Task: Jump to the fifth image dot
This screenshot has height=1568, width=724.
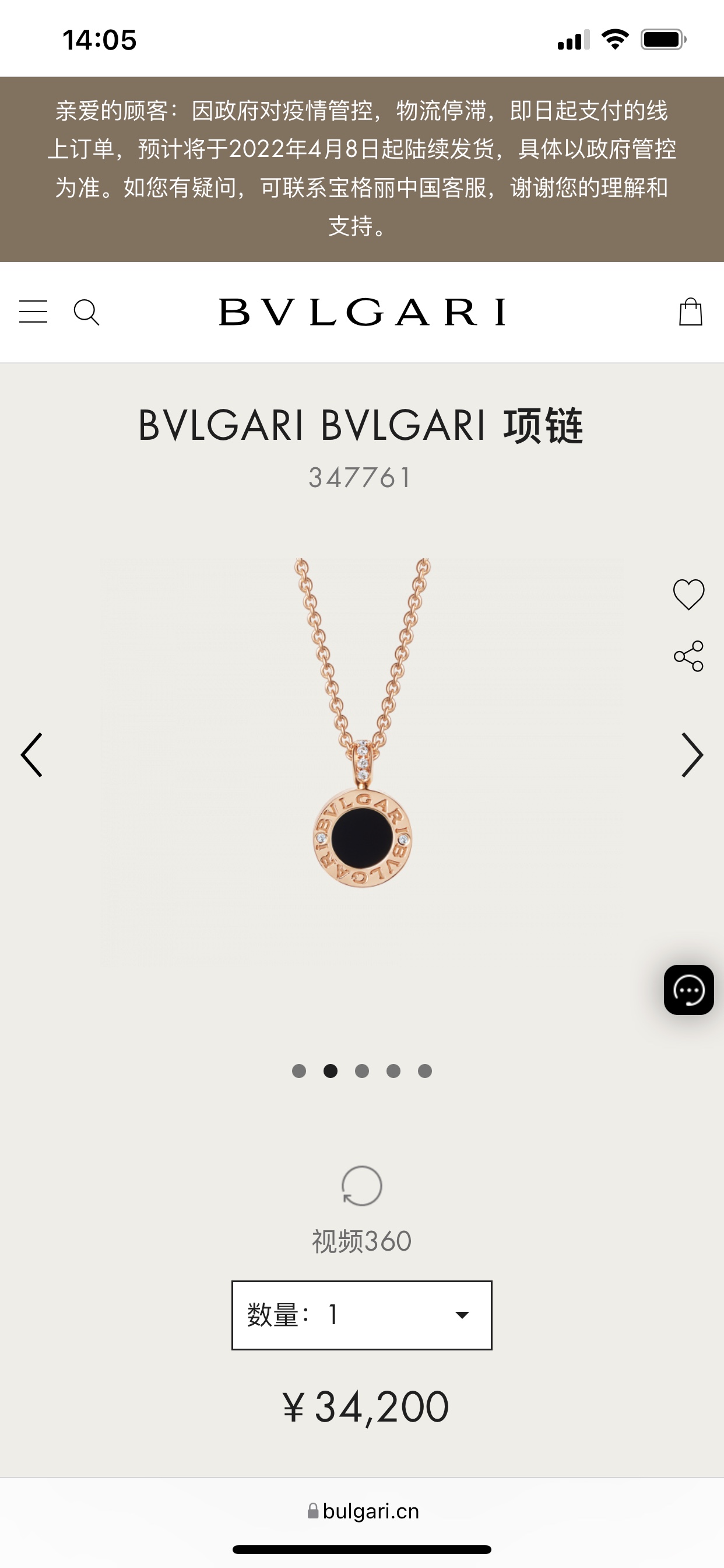Action: [x=425, y=1070]
